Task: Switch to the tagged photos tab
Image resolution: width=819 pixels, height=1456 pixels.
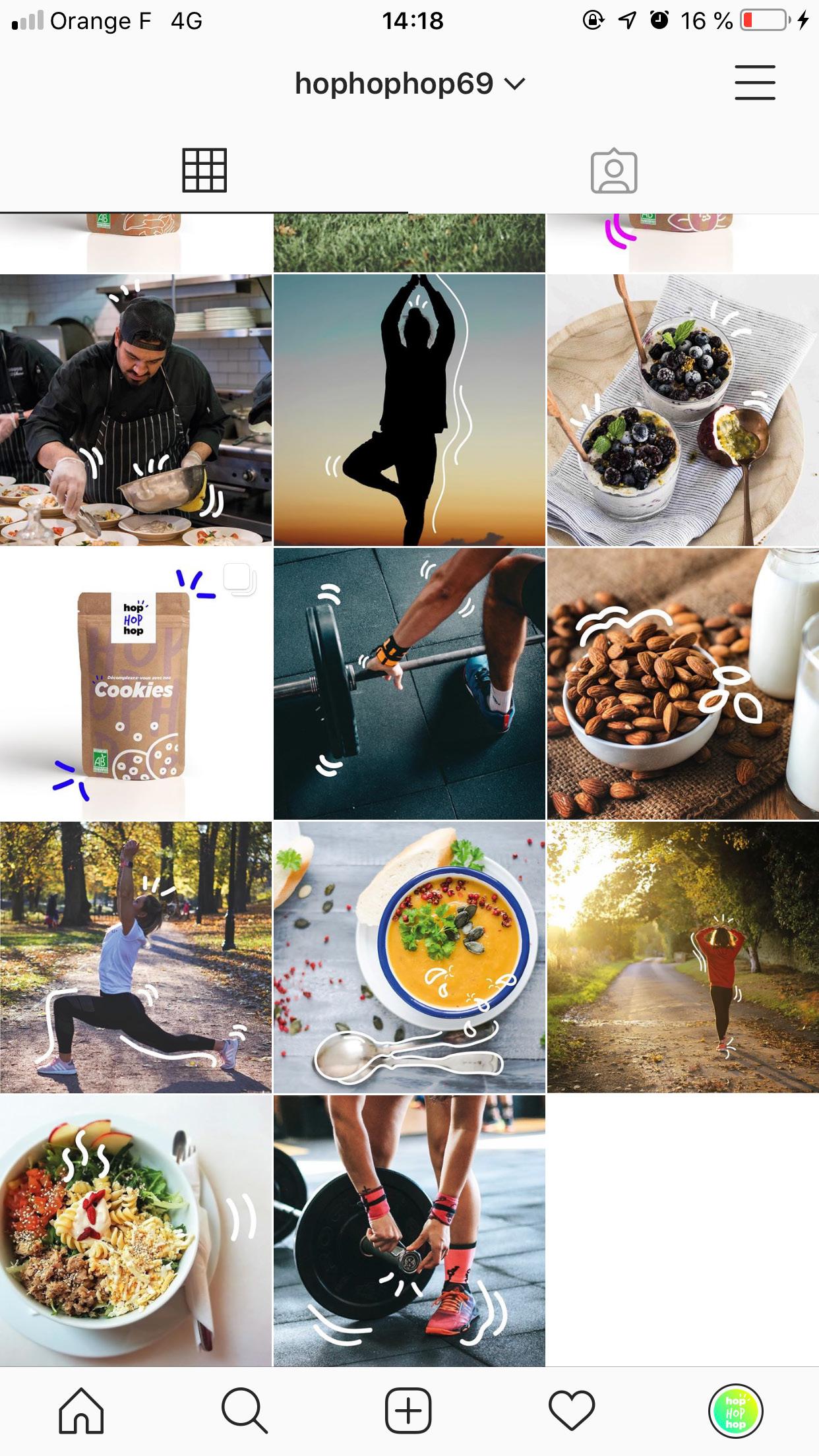Action: (613, 171)
